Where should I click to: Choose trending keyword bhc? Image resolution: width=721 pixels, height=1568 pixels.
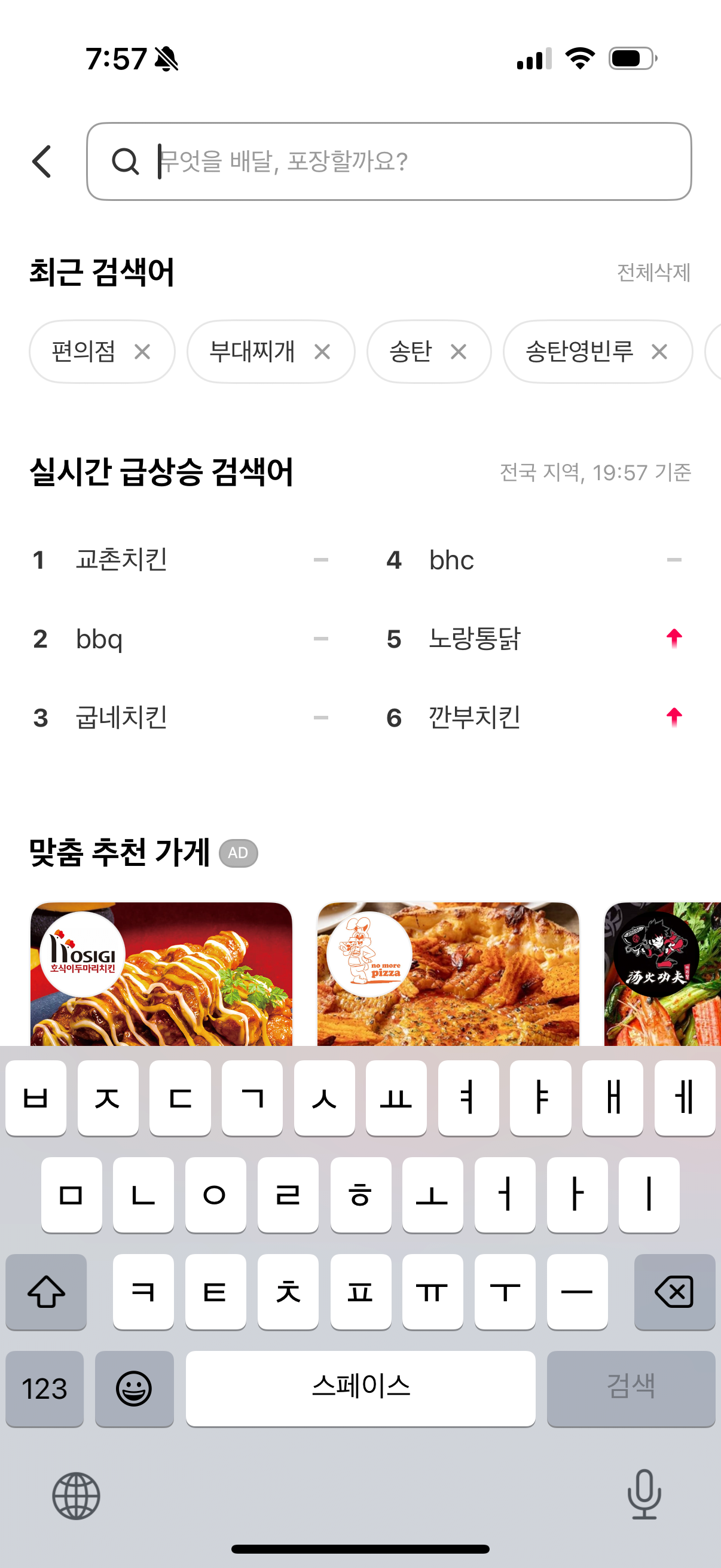point(451,559)
